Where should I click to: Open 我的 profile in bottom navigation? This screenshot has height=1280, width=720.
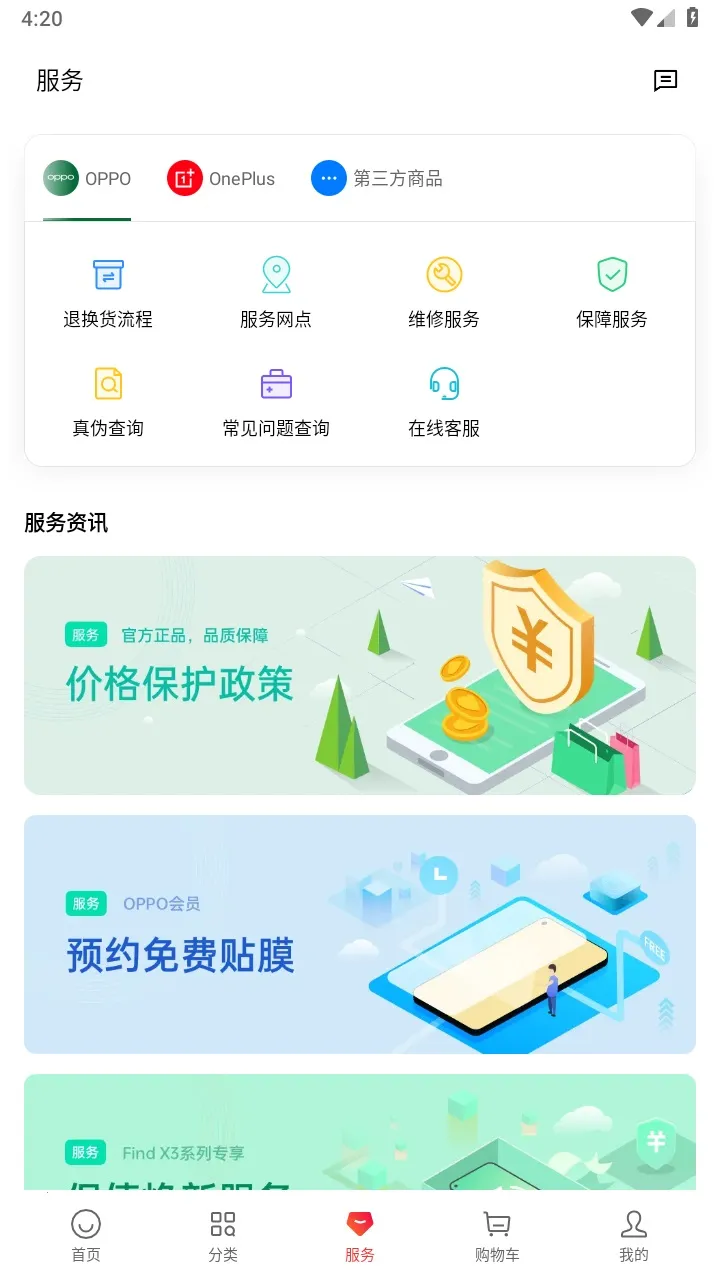point(634,1232)
